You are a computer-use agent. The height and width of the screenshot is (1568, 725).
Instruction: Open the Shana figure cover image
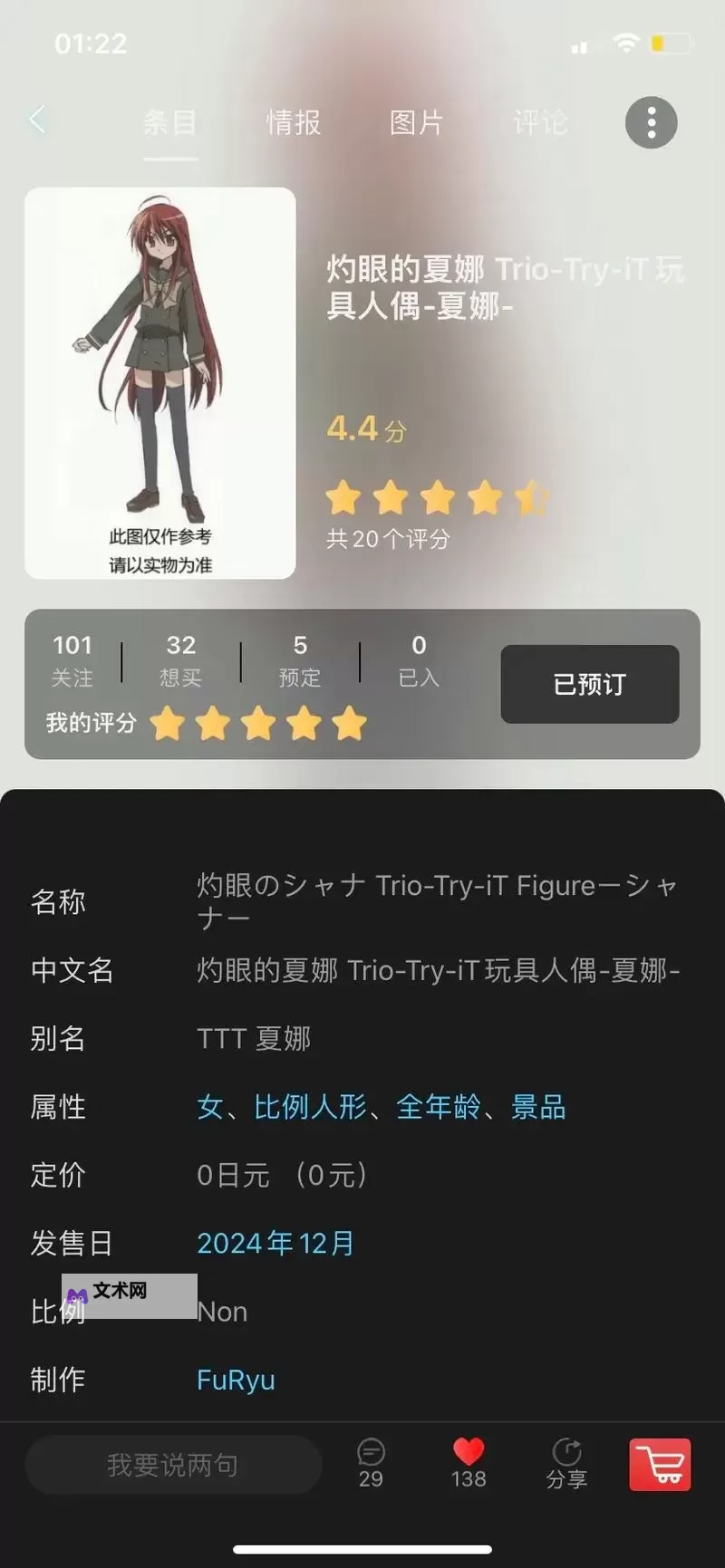(x=160, y=382)
